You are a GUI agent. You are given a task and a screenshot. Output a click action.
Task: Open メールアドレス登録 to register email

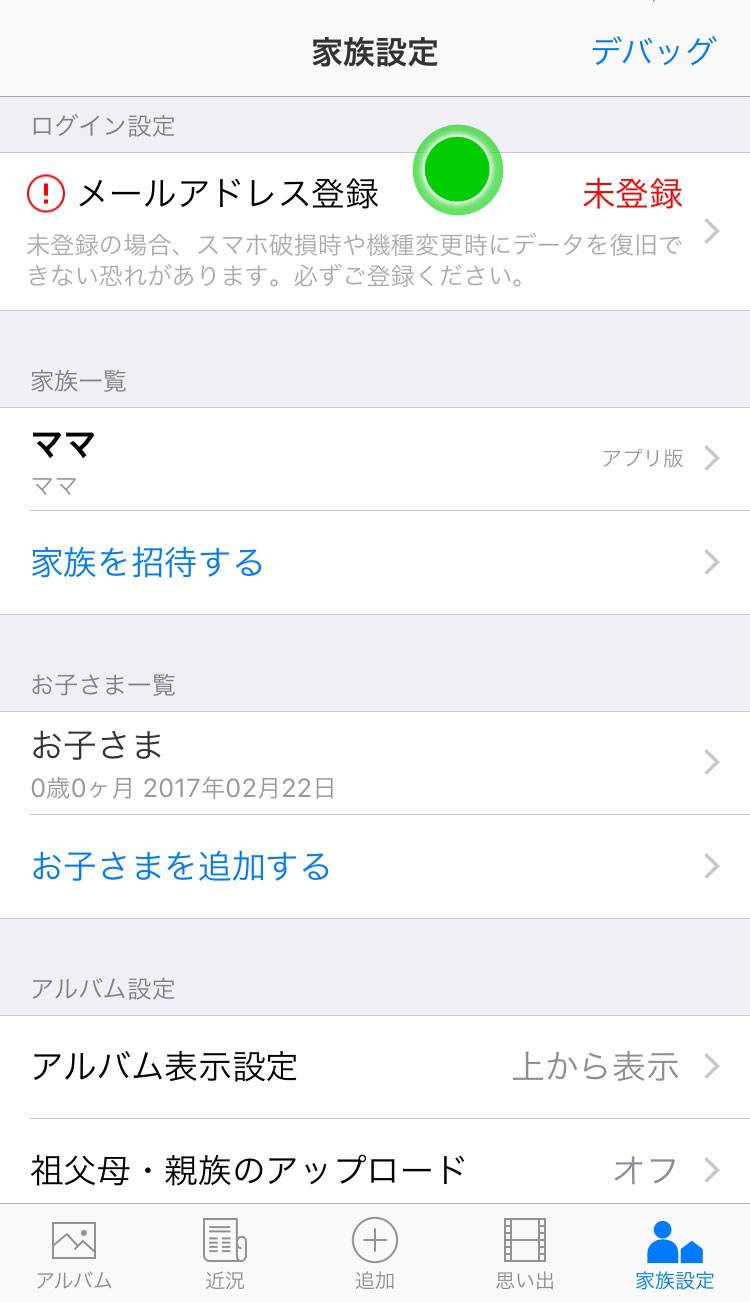[x=375, y=231]
